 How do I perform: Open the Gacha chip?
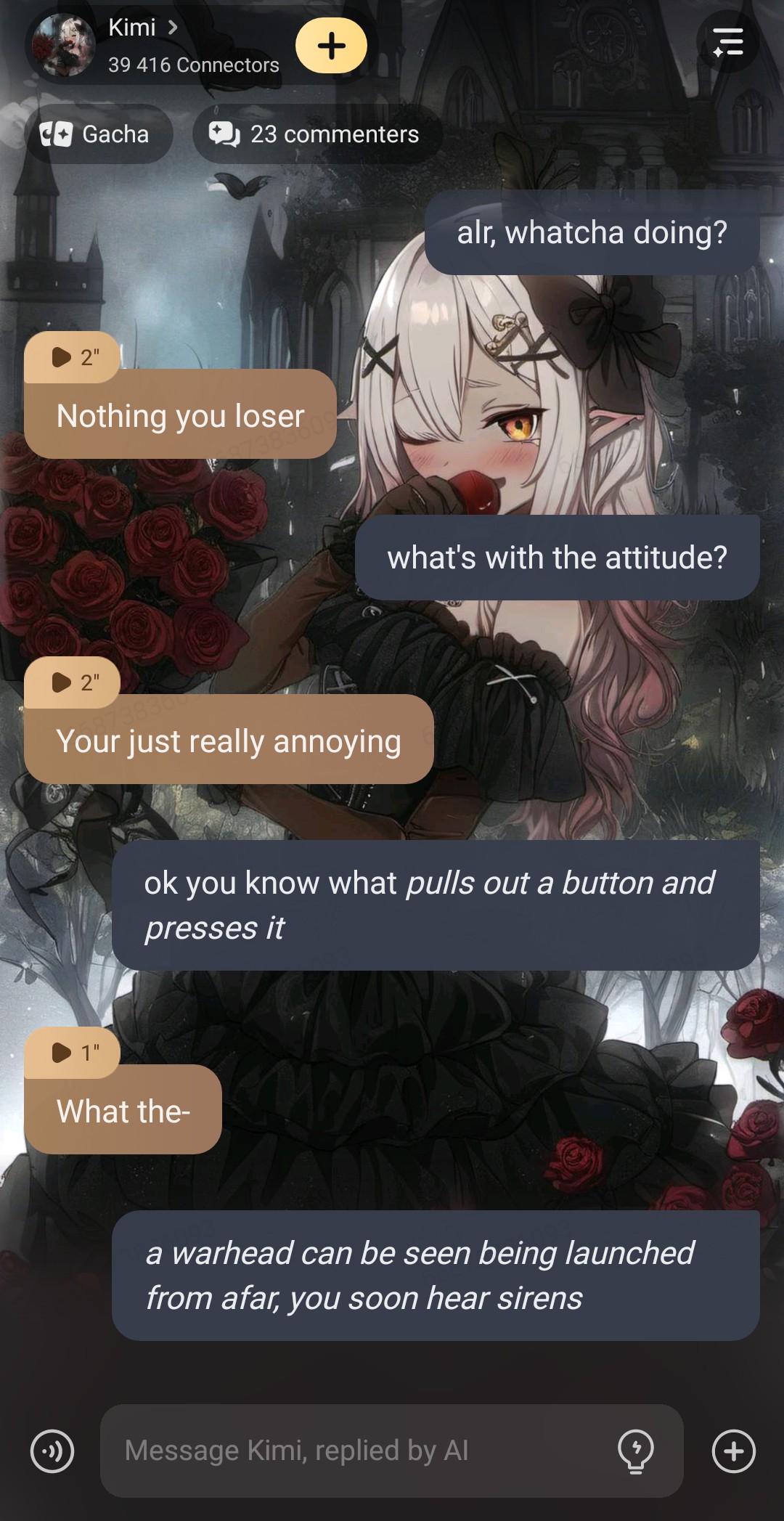97,134
